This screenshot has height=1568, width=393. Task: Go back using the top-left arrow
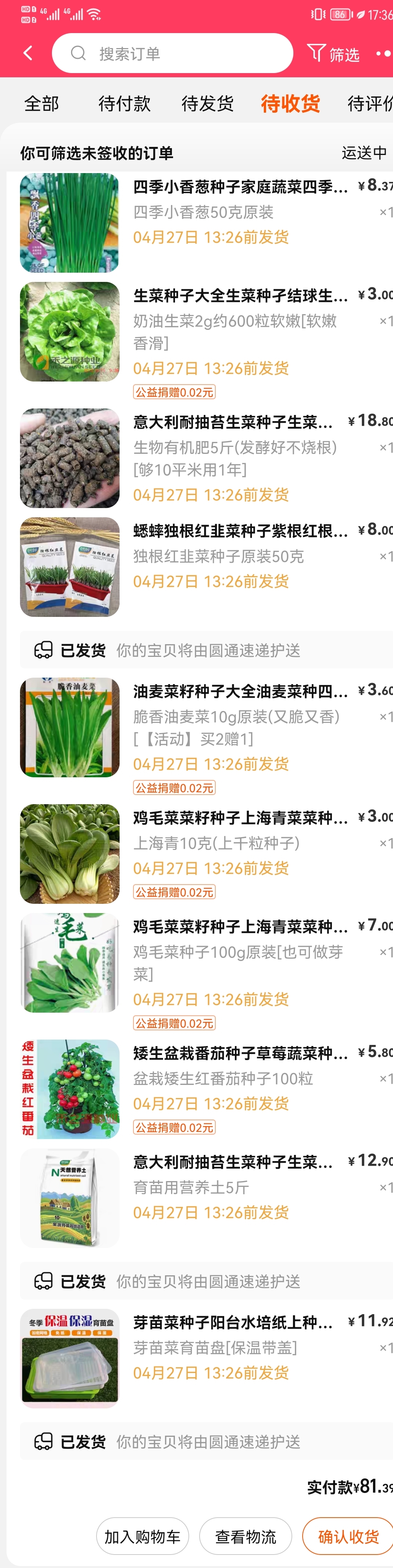coord(28,53)
